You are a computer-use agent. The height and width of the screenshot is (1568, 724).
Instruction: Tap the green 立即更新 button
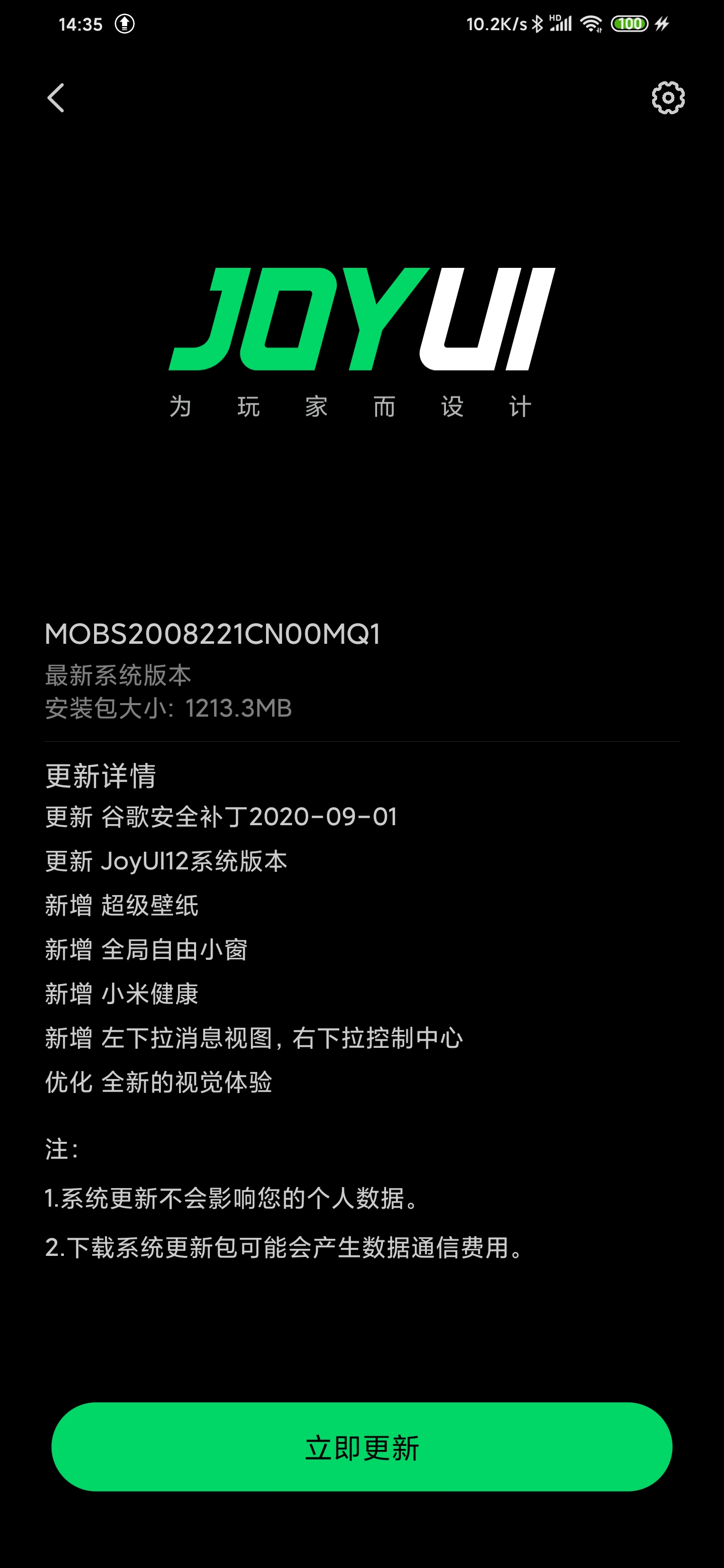pos(361,1447)
